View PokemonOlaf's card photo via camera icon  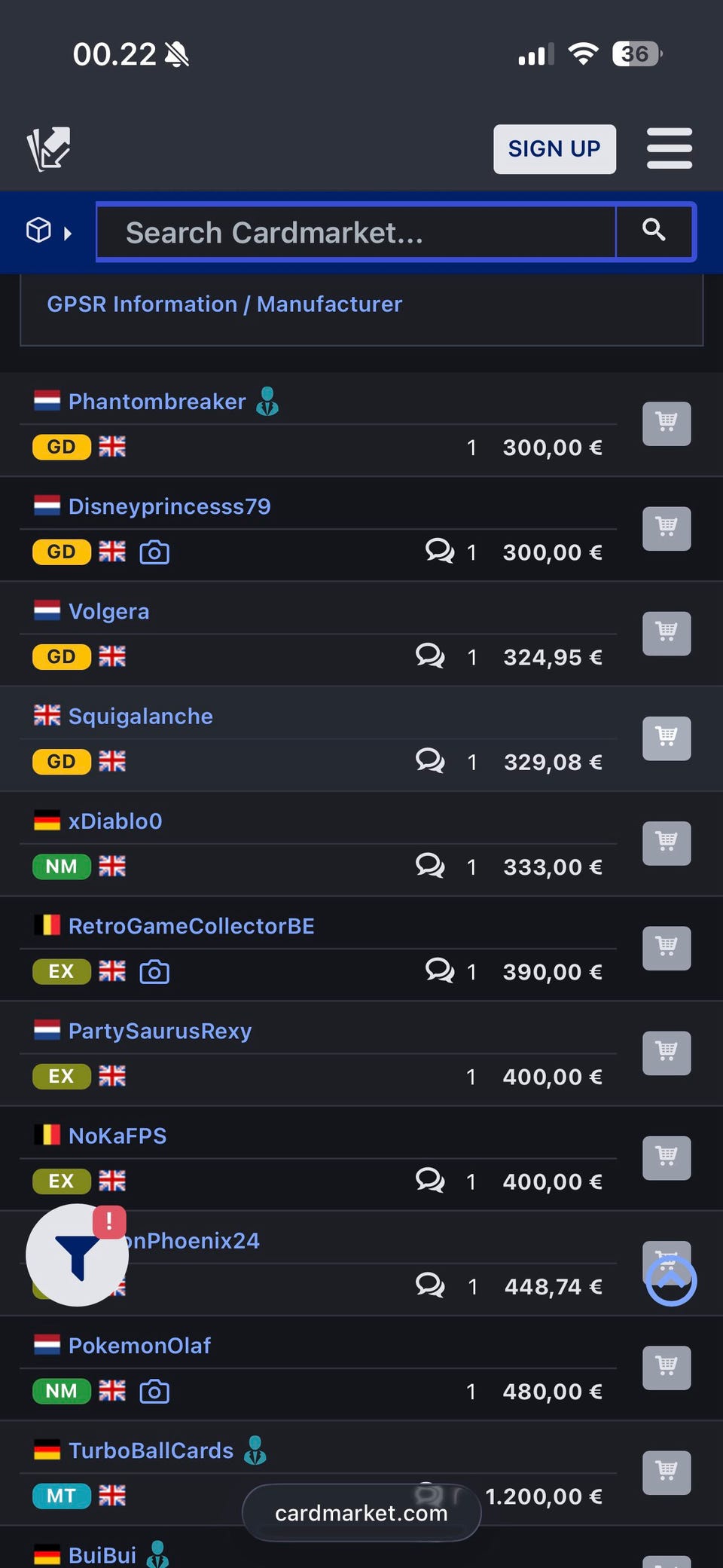point(154,1392)
